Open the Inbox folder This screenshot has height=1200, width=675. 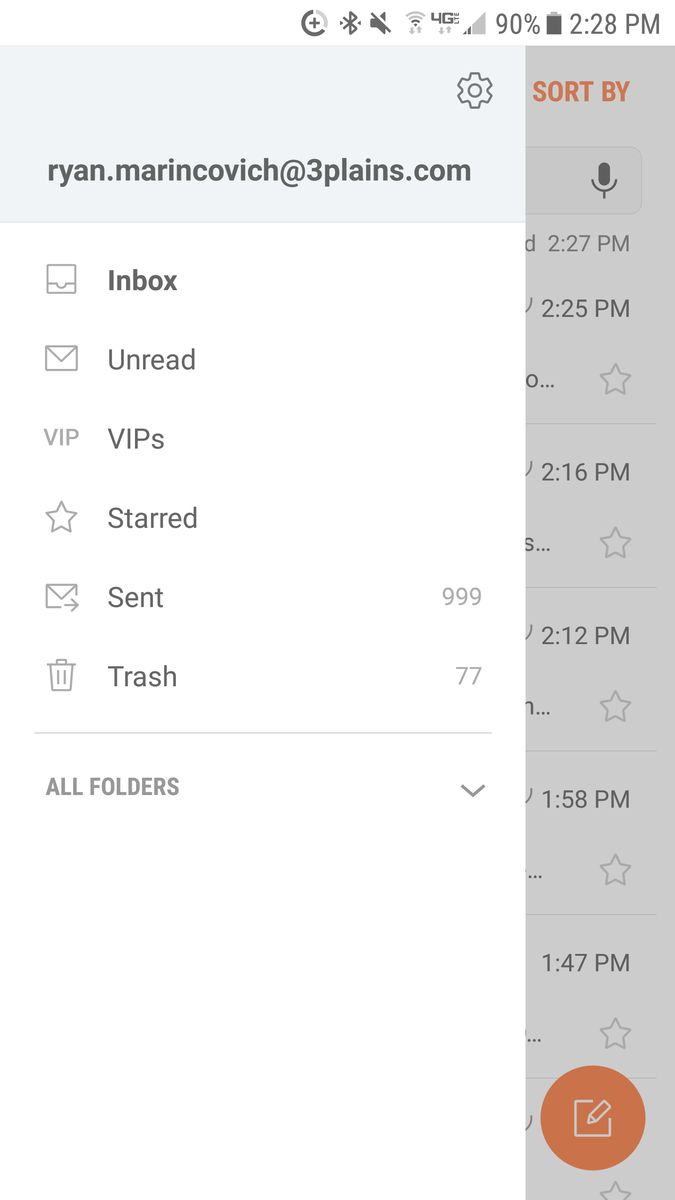(263, 280)
